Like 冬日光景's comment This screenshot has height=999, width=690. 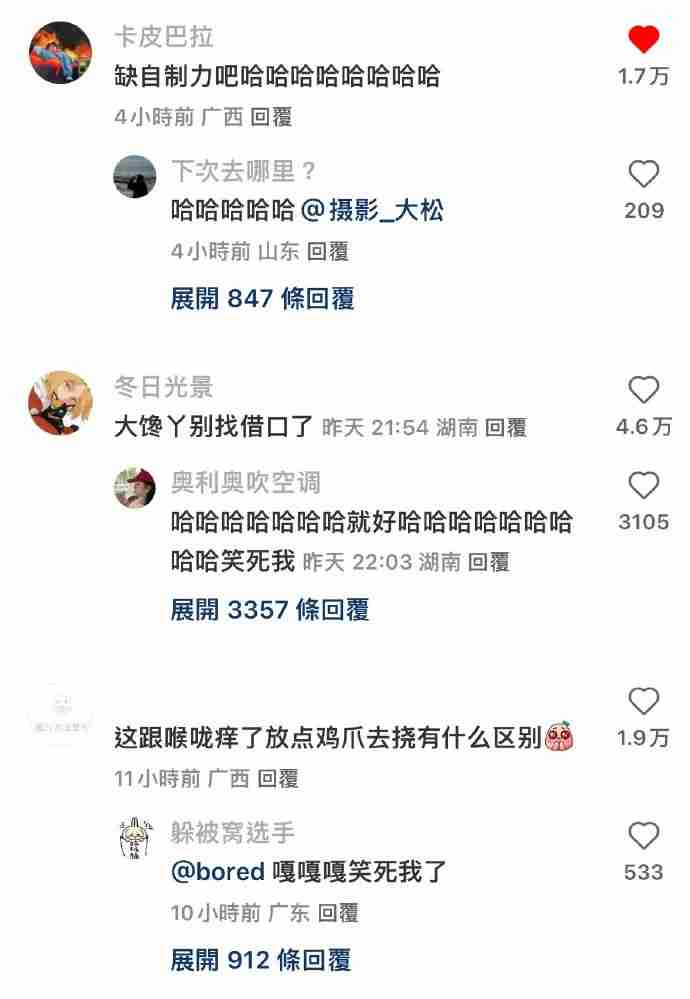tap(643, 390)
